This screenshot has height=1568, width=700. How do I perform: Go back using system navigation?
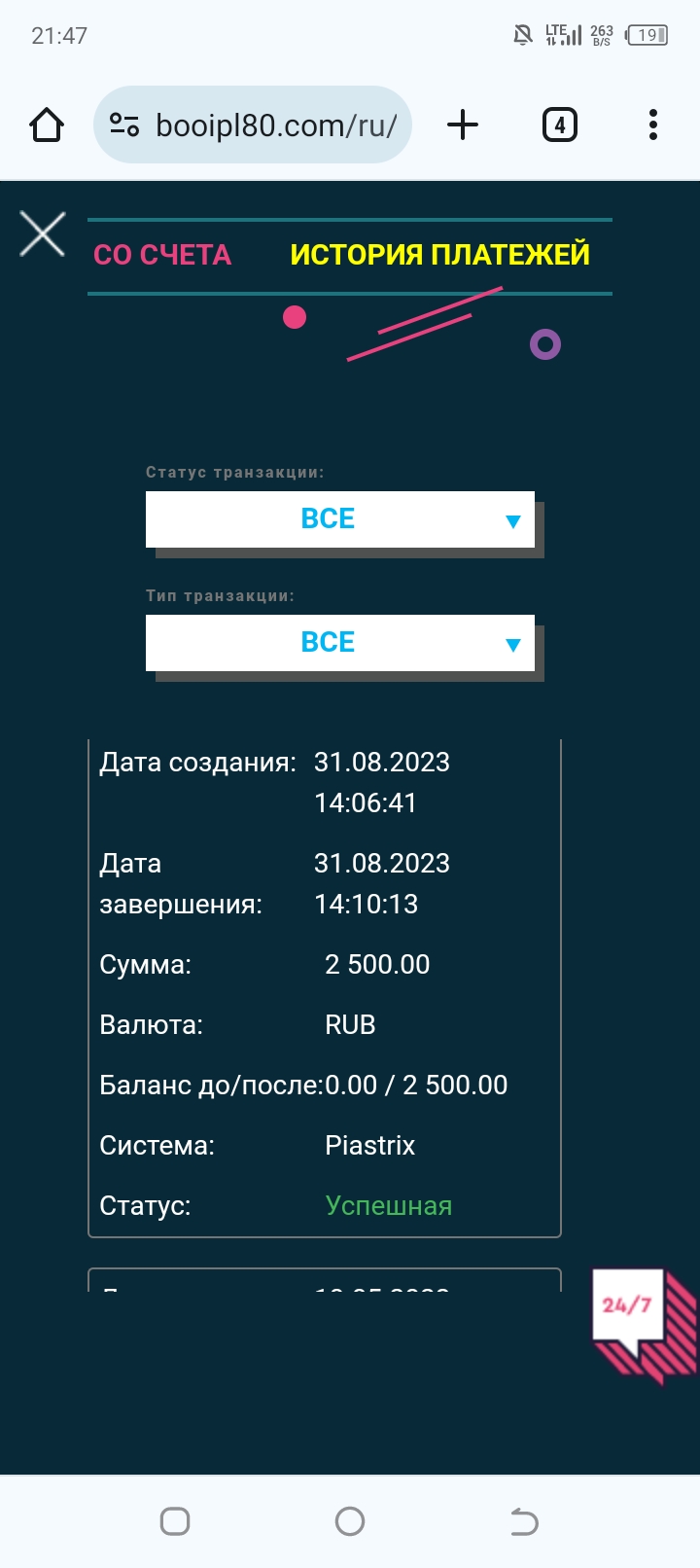pyautogui.click(x=524, y=1521)
